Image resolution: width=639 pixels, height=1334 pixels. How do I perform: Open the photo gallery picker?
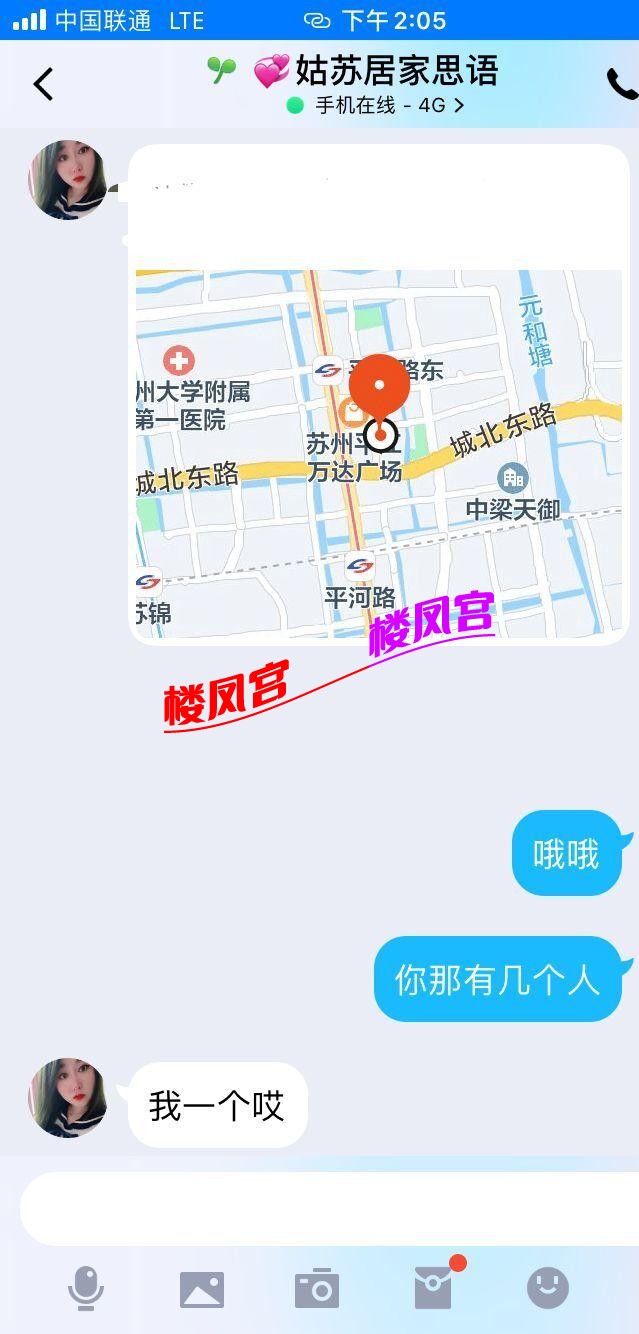click(202, 1289)
